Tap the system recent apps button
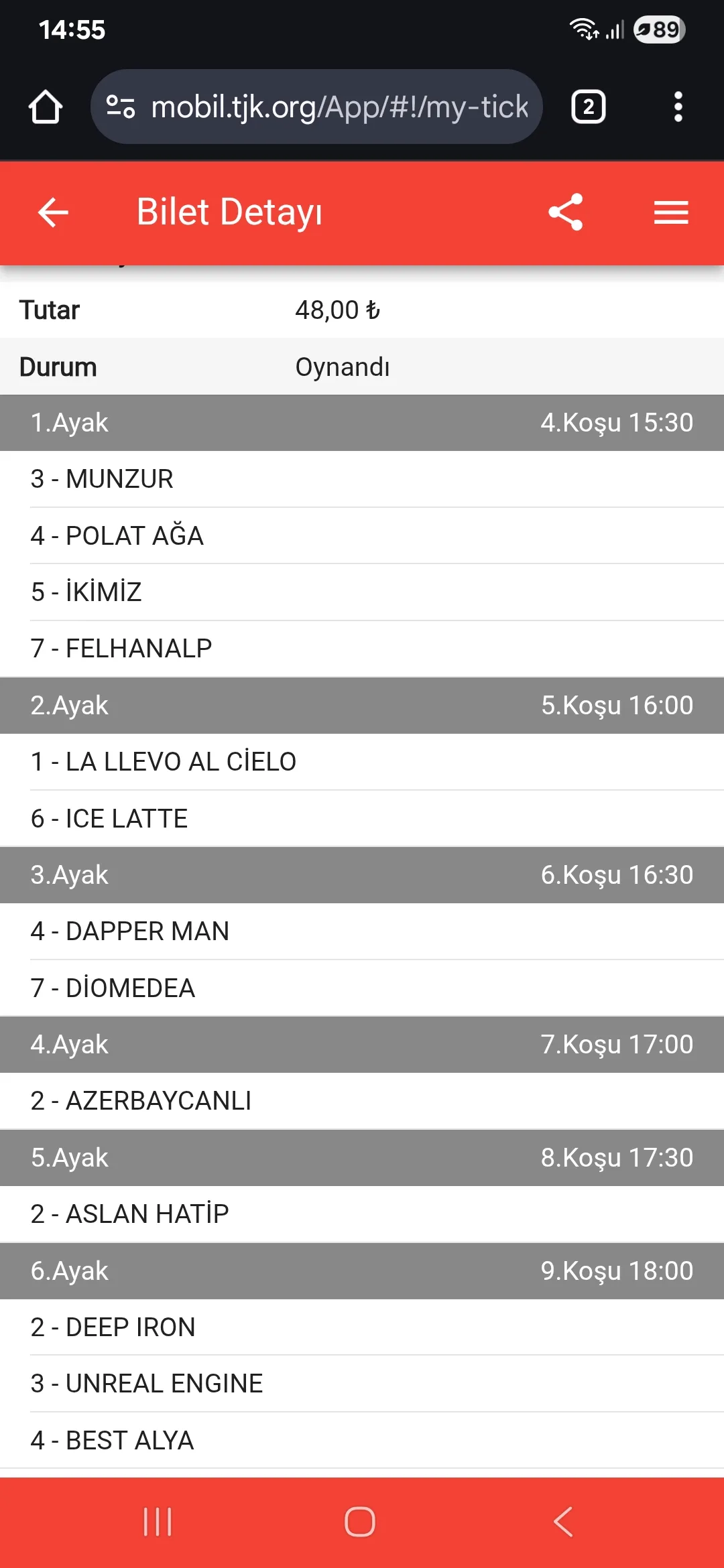 coord(158,1522)
